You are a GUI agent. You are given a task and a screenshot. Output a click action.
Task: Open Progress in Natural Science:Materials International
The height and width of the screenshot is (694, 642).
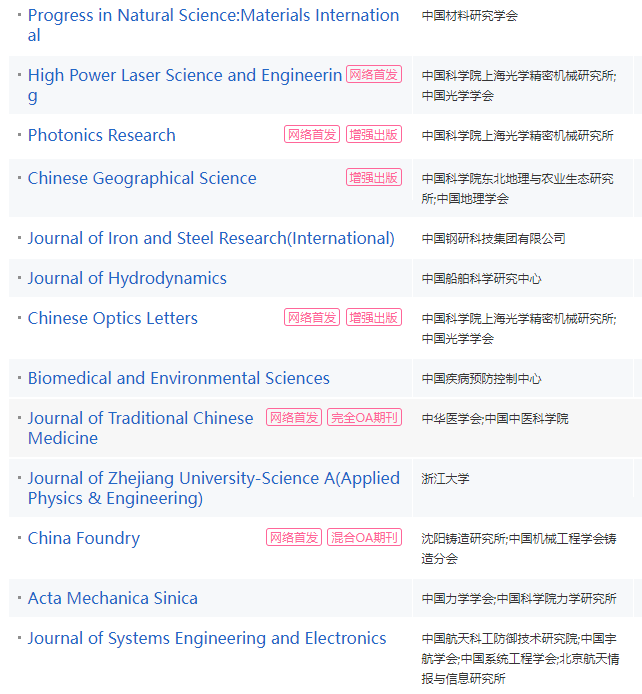[213, 16]
